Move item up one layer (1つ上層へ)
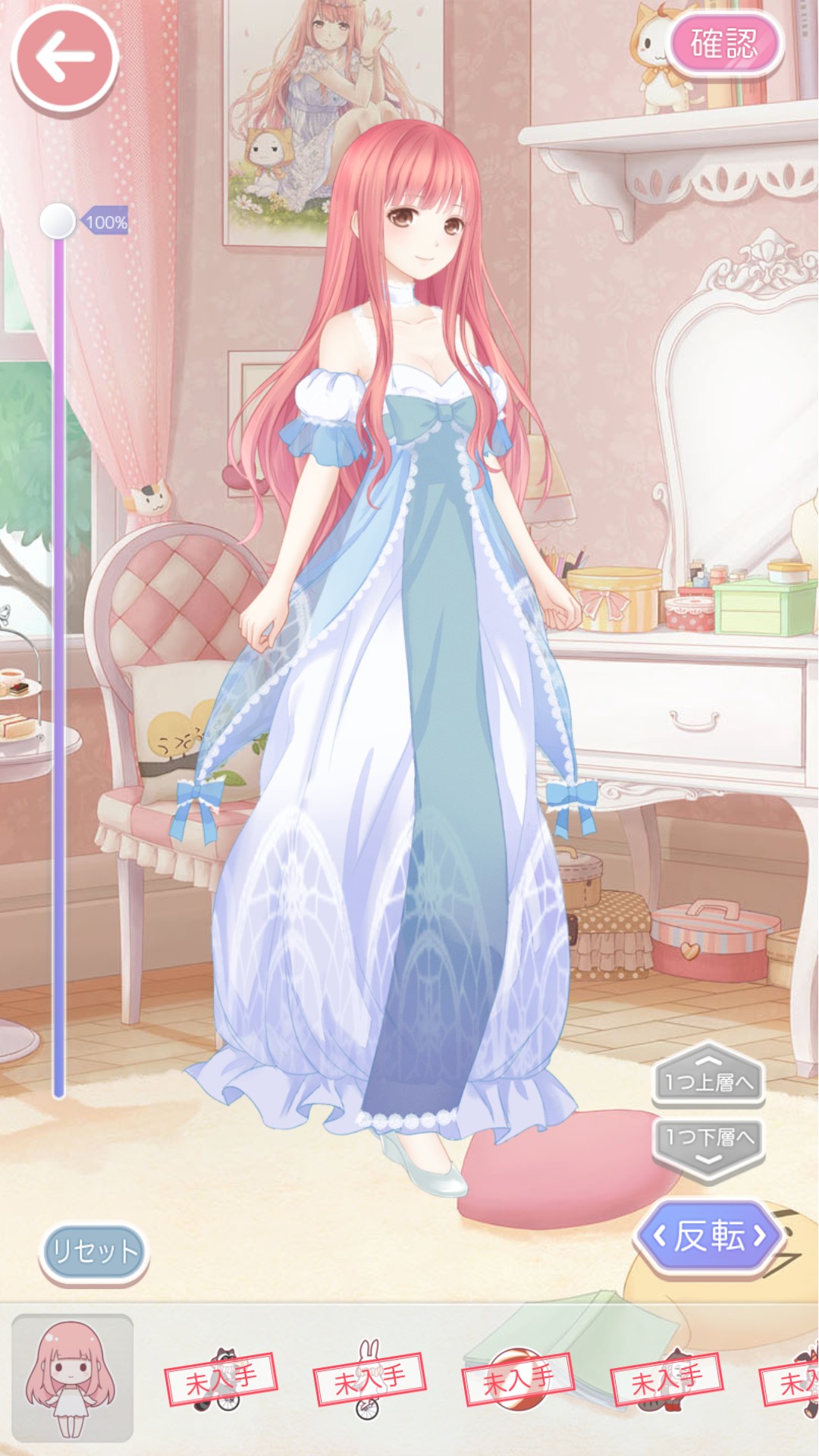The height and width of the screenshot is (1456, 819). point(708,1076)
